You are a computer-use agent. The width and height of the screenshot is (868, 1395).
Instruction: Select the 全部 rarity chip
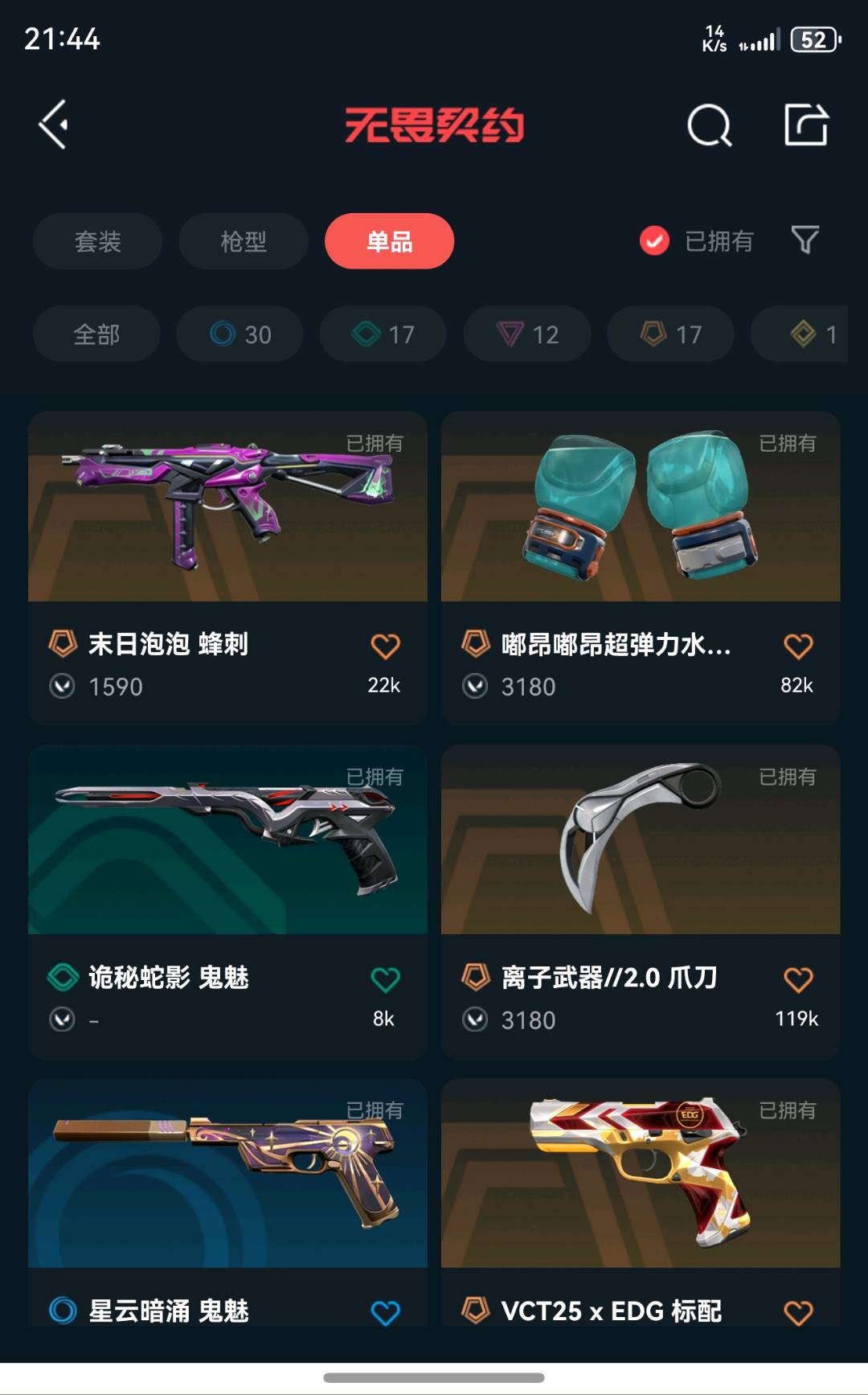pyautogui.click(x=96, y=334)
